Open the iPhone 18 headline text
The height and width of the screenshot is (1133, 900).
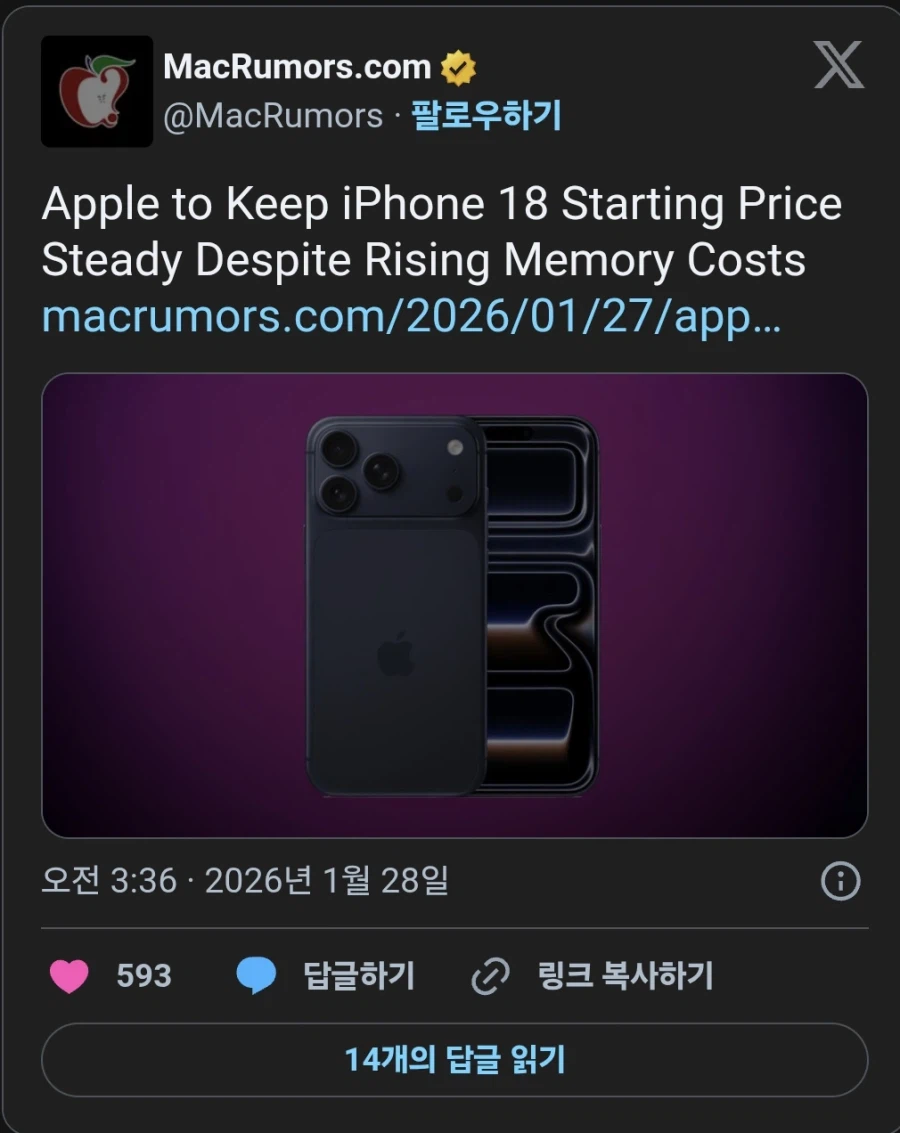[x=440, y=230]
